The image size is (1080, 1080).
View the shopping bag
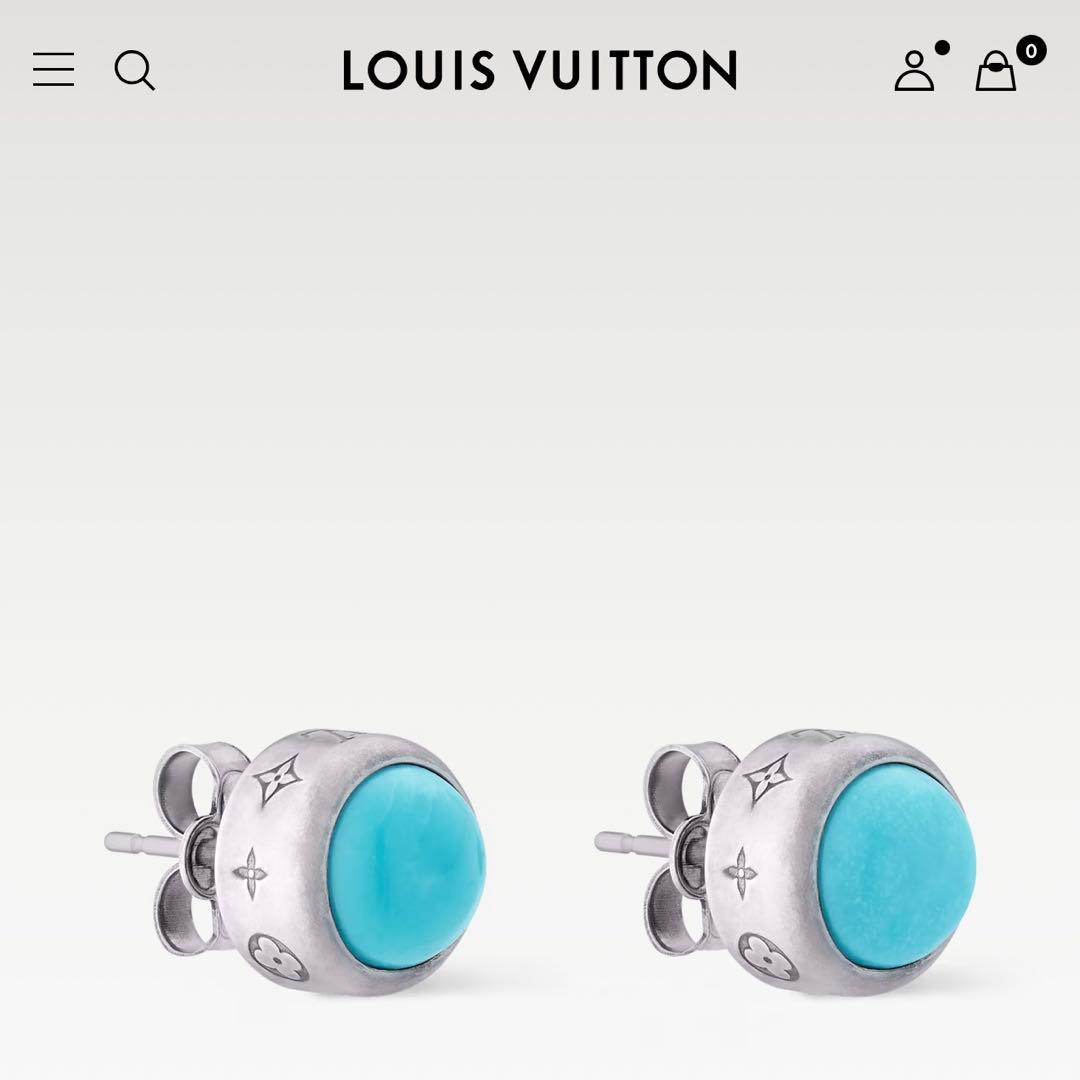point(996,71)
